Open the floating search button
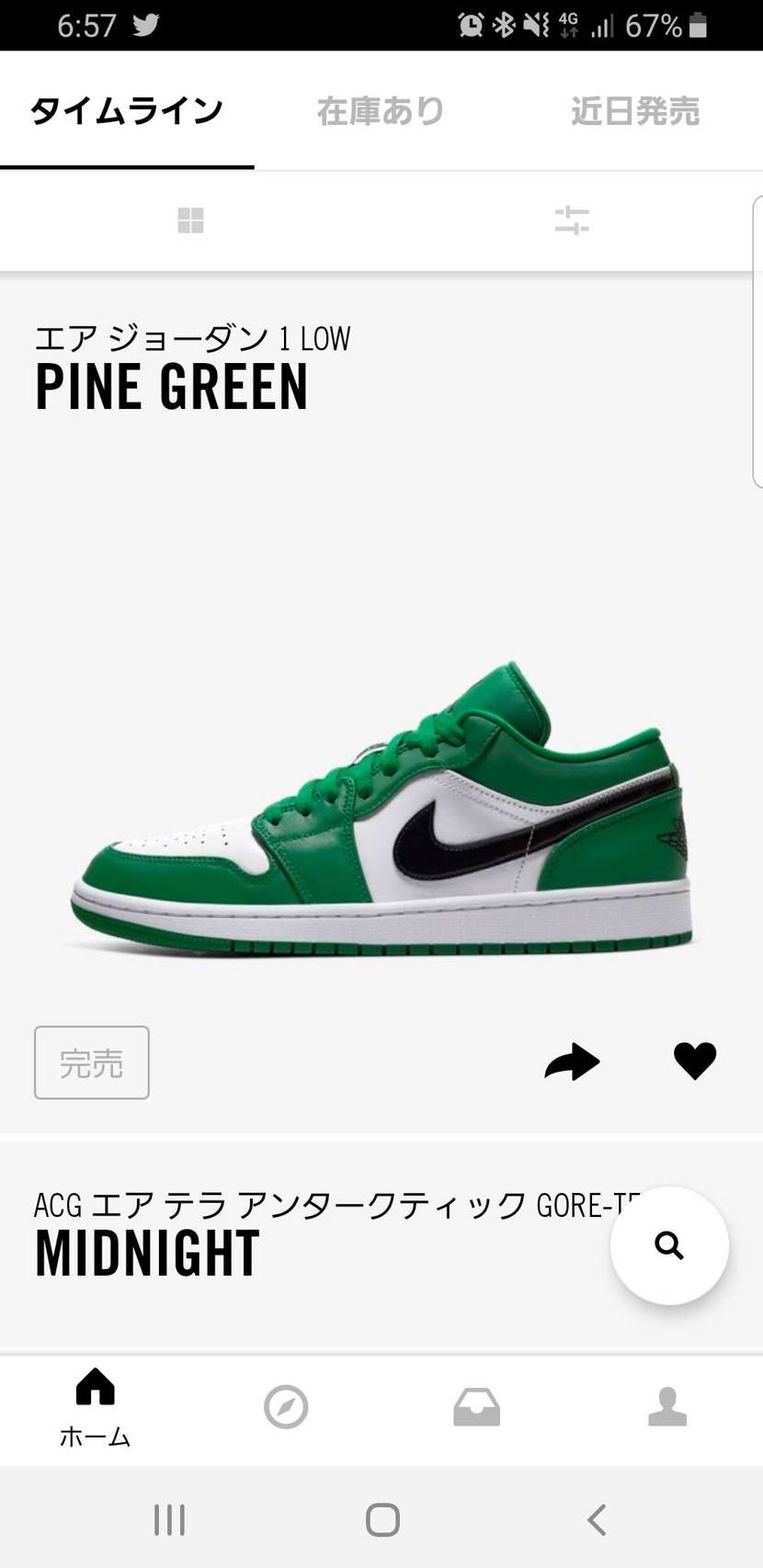The image size is (763, 1568). 669,1245
